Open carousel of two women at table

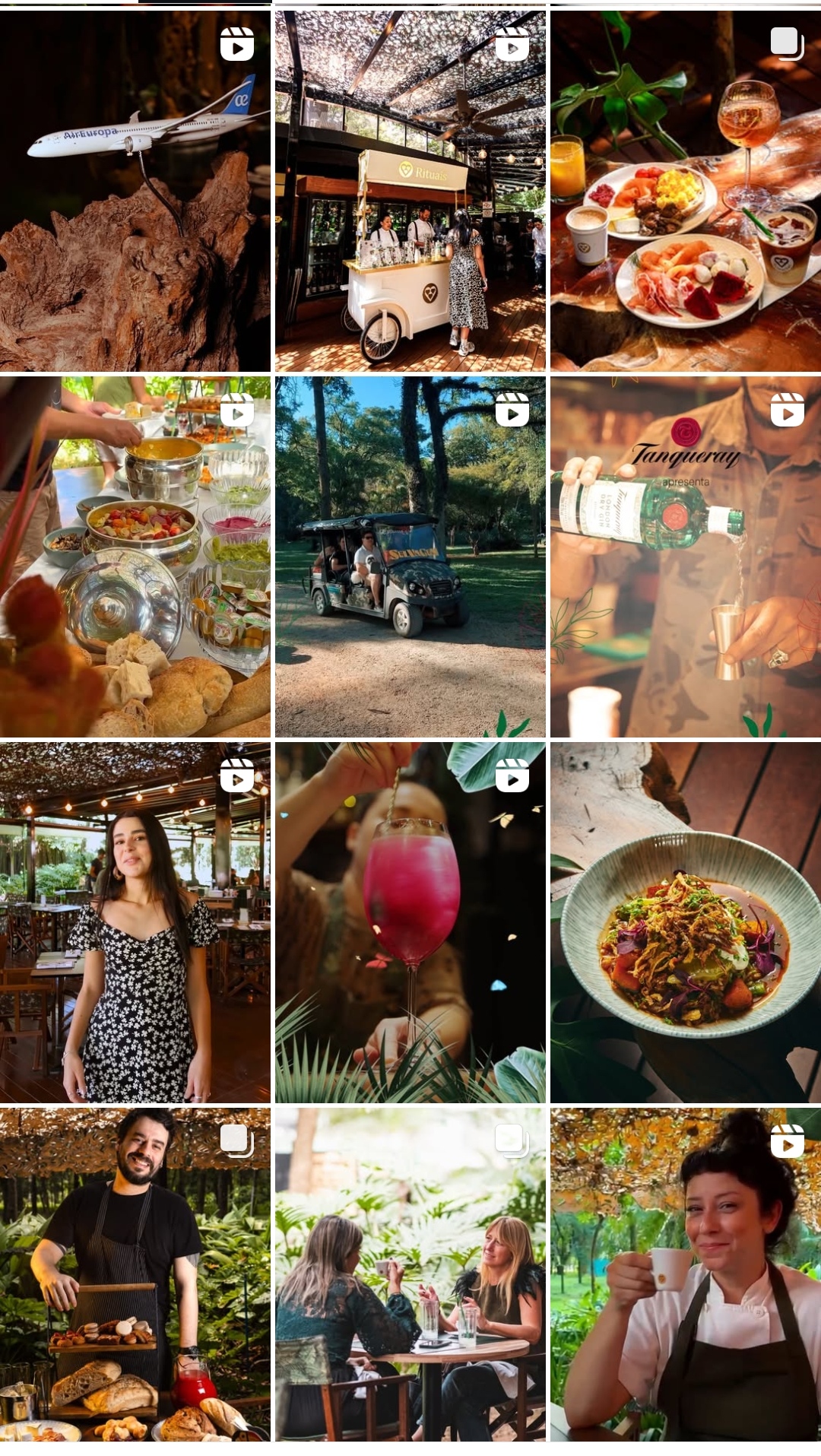[410, 1274]
